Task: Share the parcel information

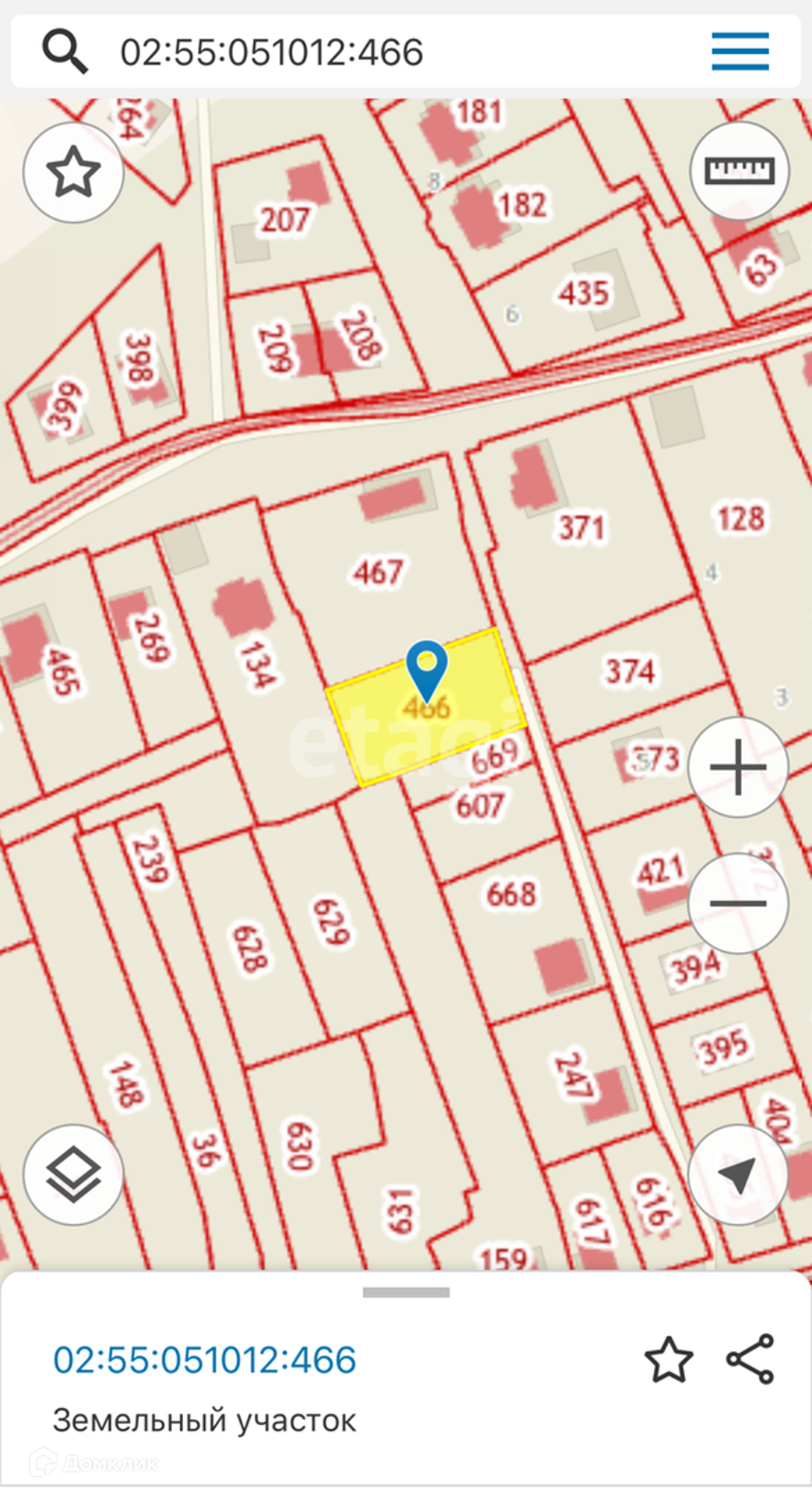Action: pos(750,1359)
